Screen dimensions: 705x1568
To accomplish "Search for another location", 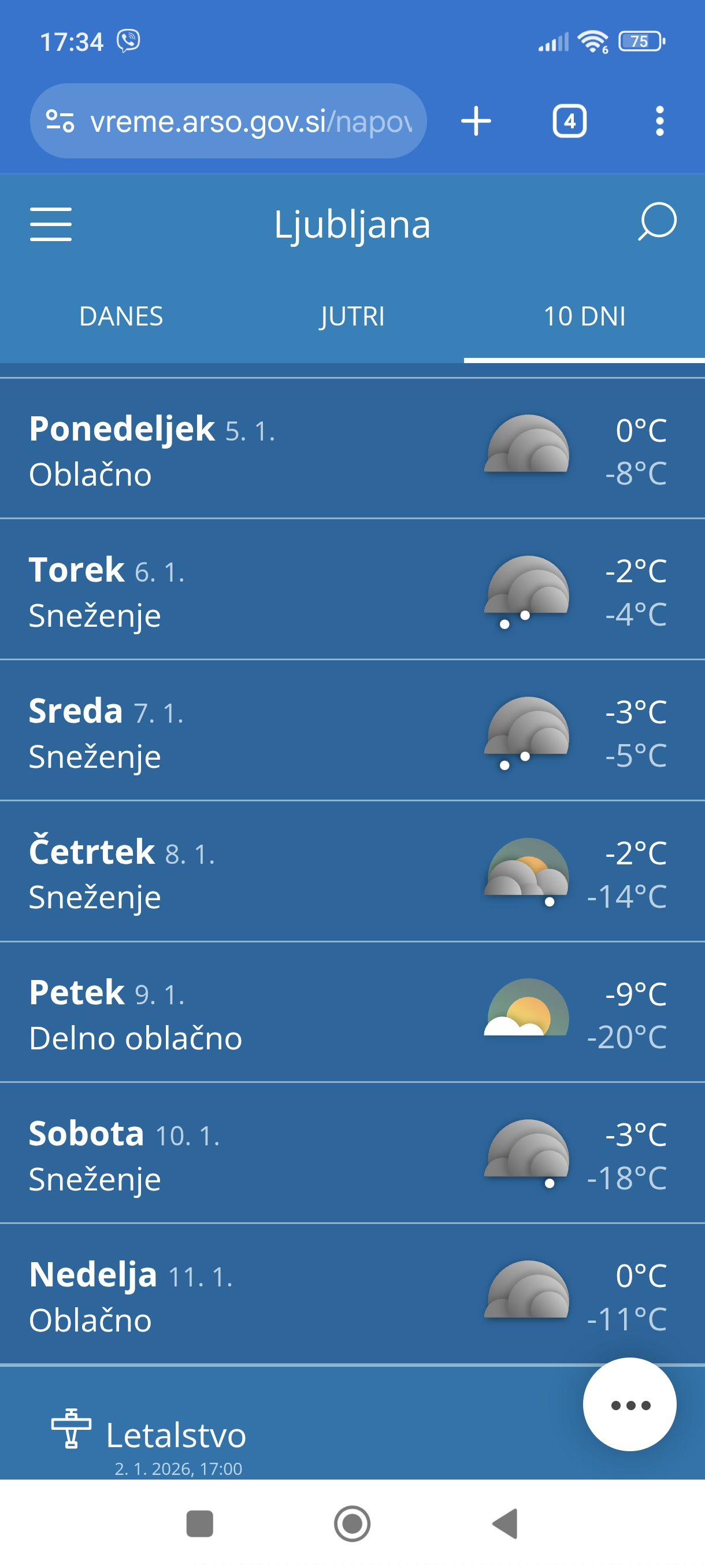I will click(657, 222).
